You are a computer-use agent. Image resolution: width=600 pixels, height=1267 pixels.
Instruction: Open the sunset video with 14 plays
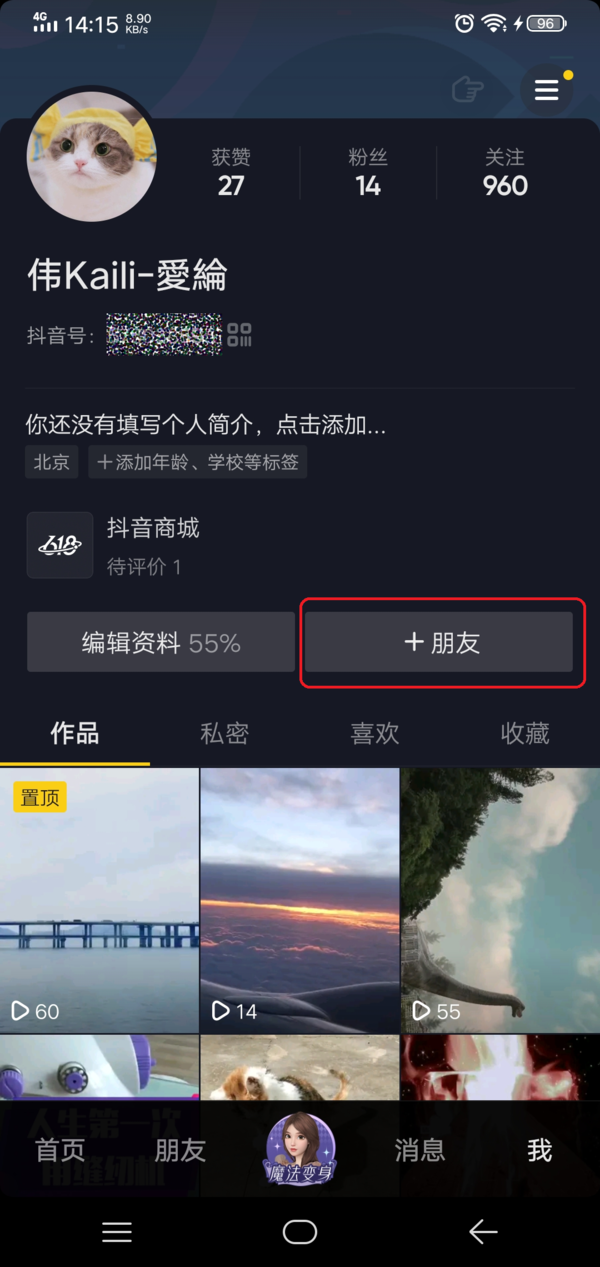pos(300,900)
